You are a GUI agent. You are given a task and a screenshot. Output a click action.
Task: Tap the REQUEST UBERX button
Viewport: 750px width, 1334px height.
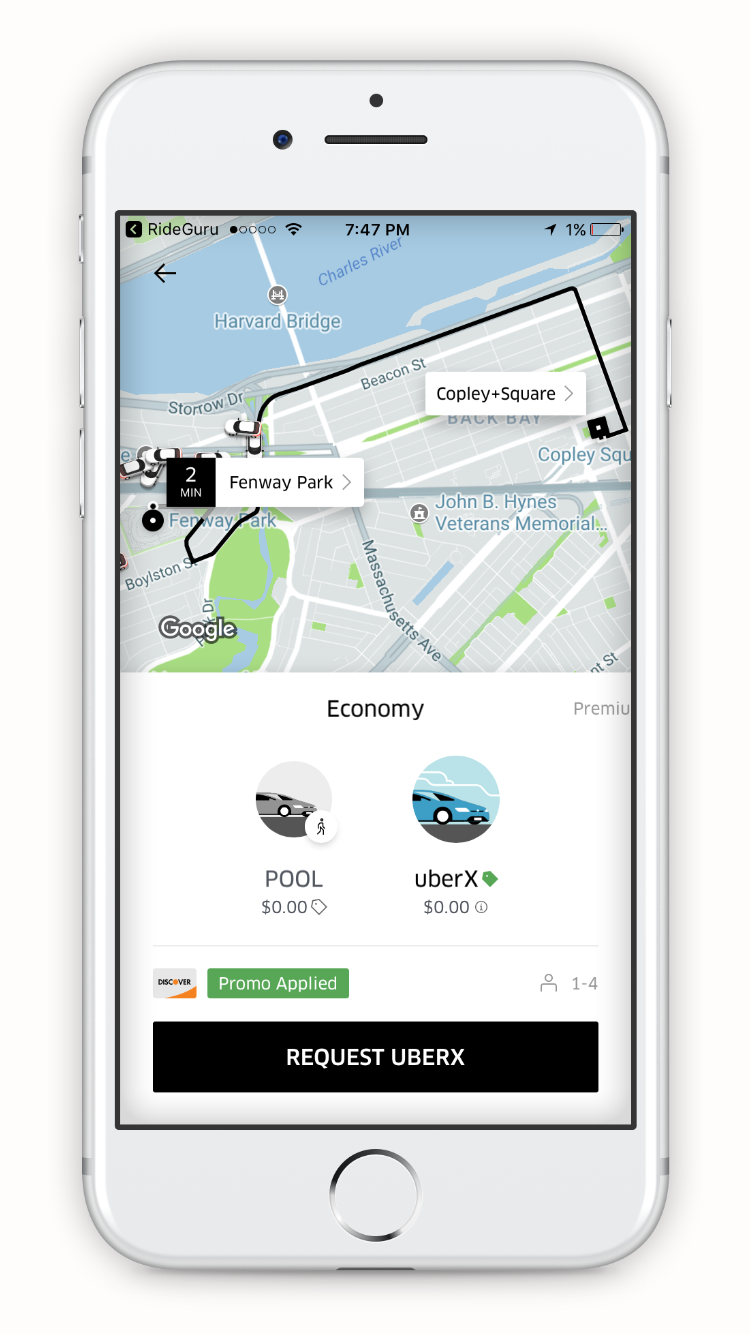pos(375,1057)
